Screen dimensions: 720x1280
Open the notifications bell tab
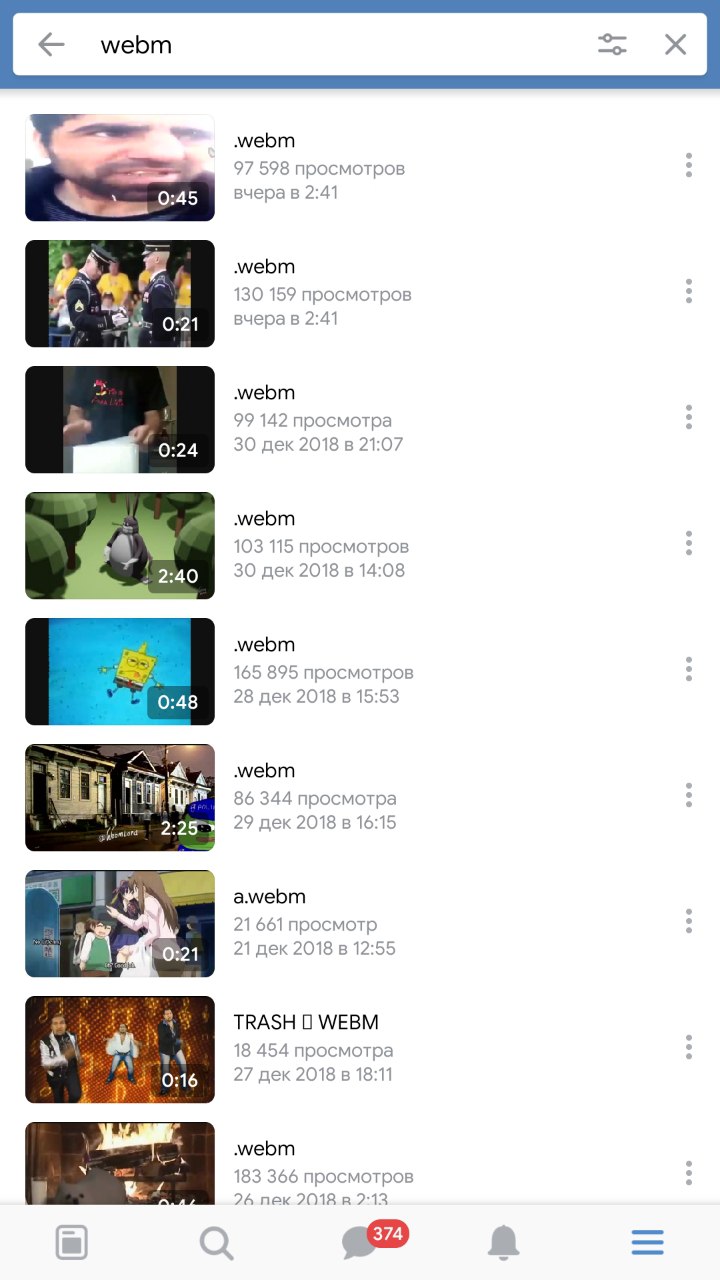(x=503, y=1242)
